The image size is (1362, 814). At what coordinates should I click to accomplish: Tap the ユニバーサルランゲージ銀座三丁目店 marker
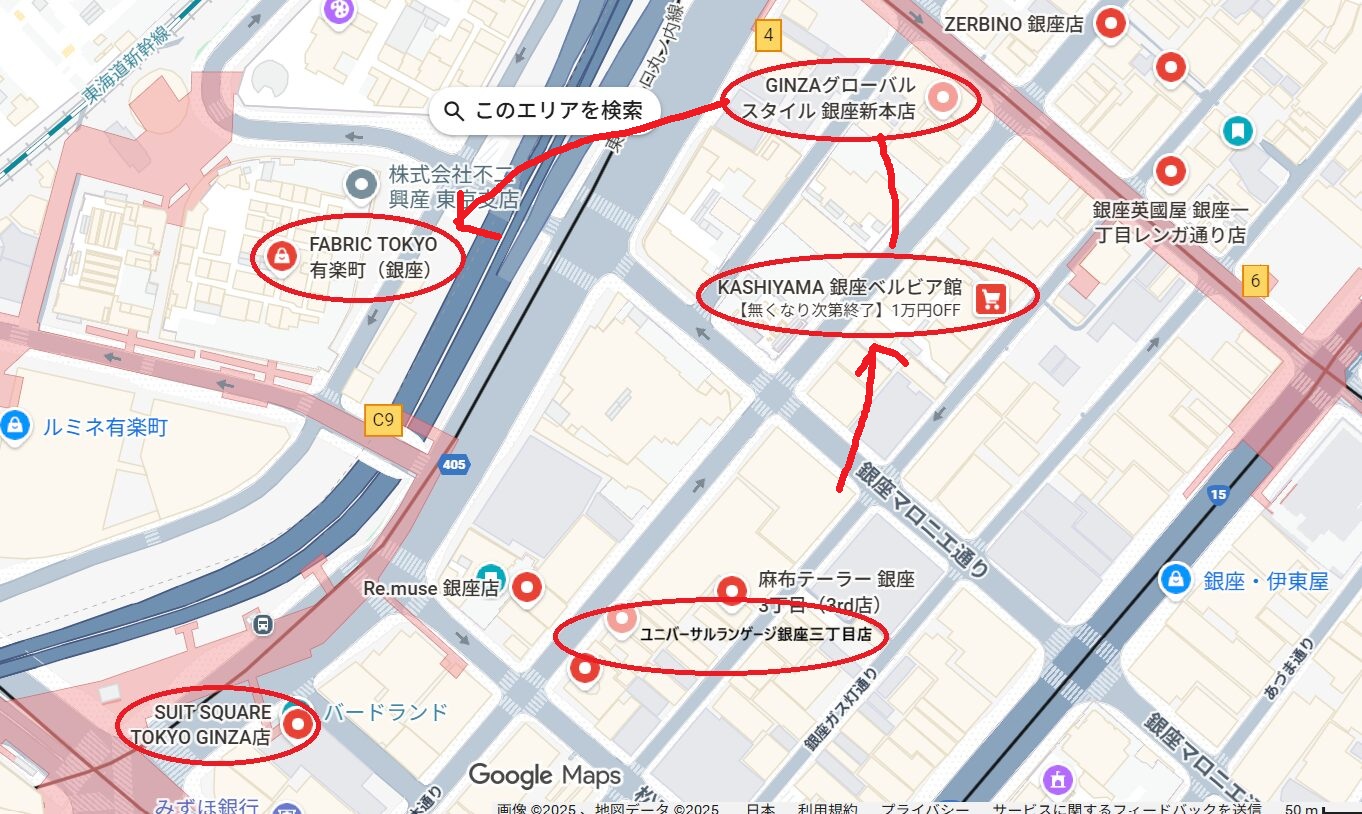tap(622, 620)
